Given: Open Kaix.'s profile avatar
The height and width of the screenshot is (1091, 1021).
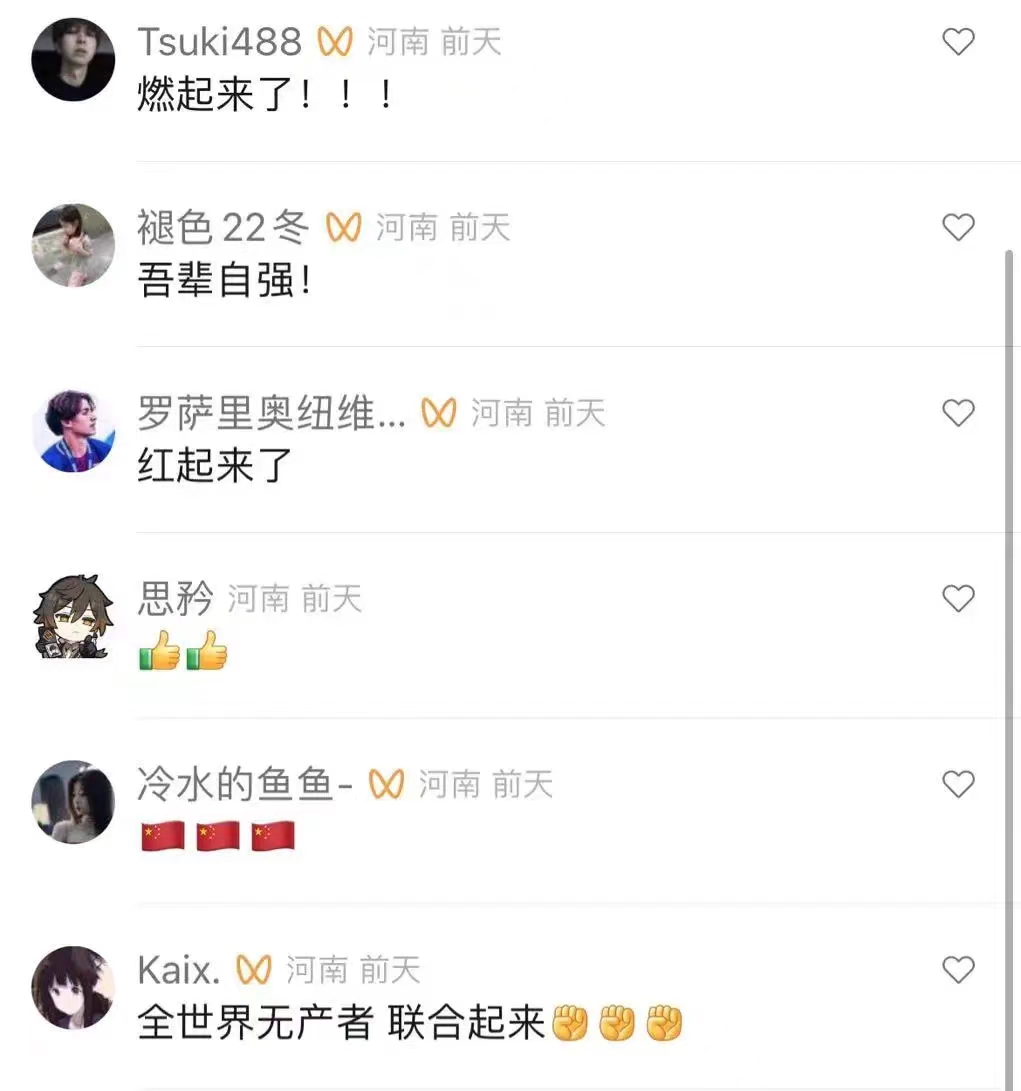Looking at the screenshot, I should [73, 987].
